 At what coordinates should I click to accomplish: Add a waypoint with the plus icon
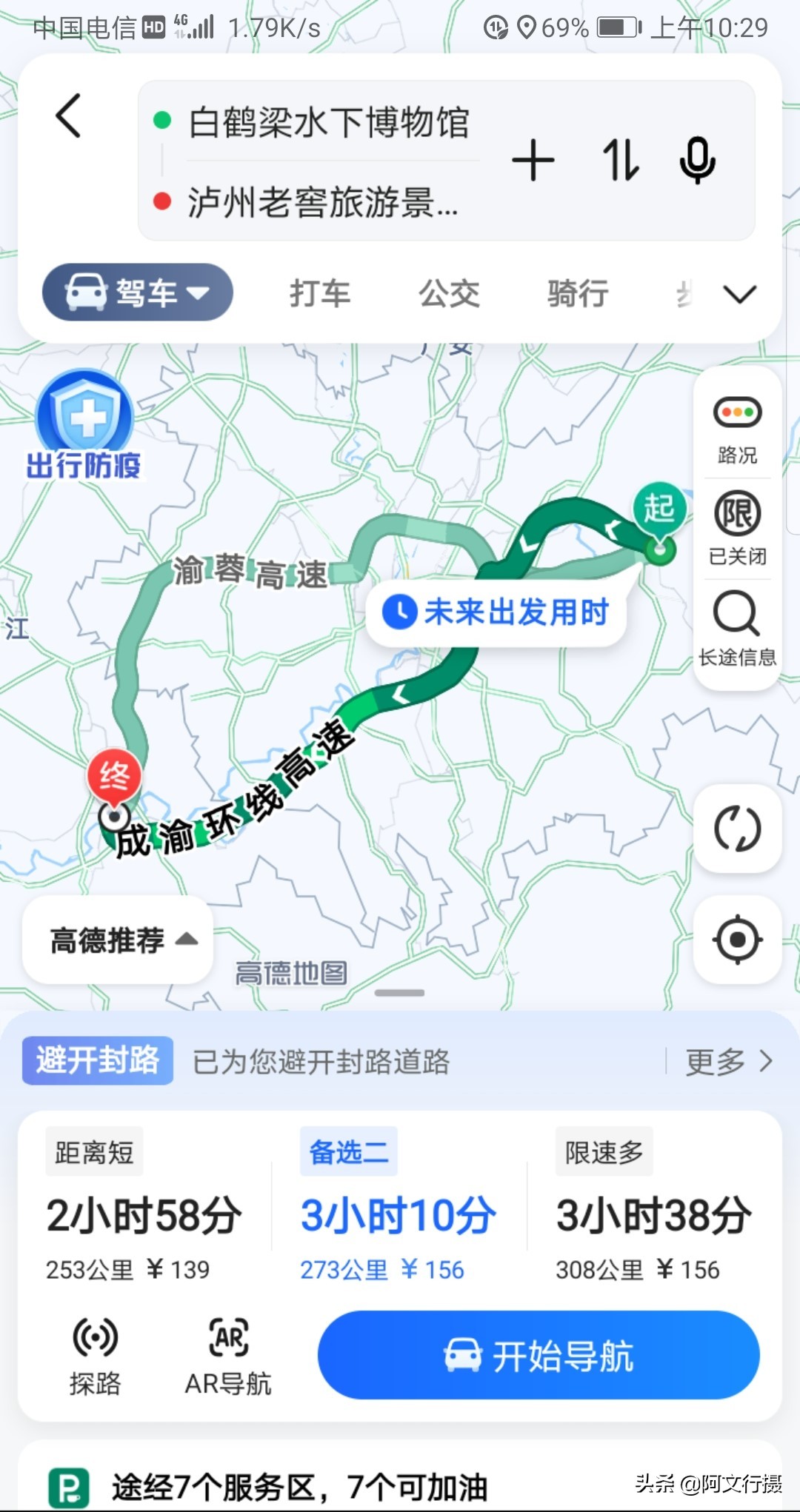(533, 159)
